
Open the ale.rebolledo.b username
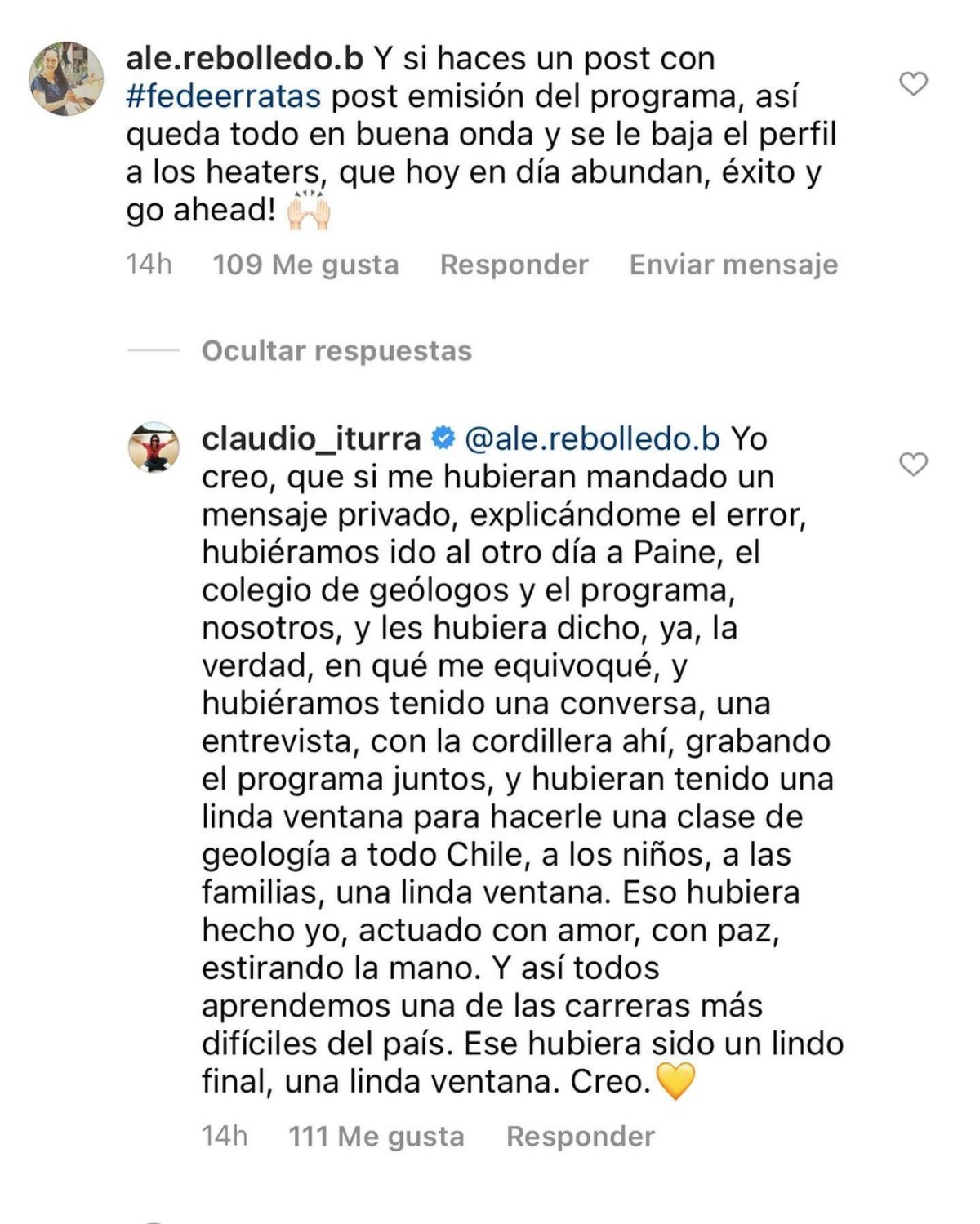pyautogui.click(x=244, y=59)
